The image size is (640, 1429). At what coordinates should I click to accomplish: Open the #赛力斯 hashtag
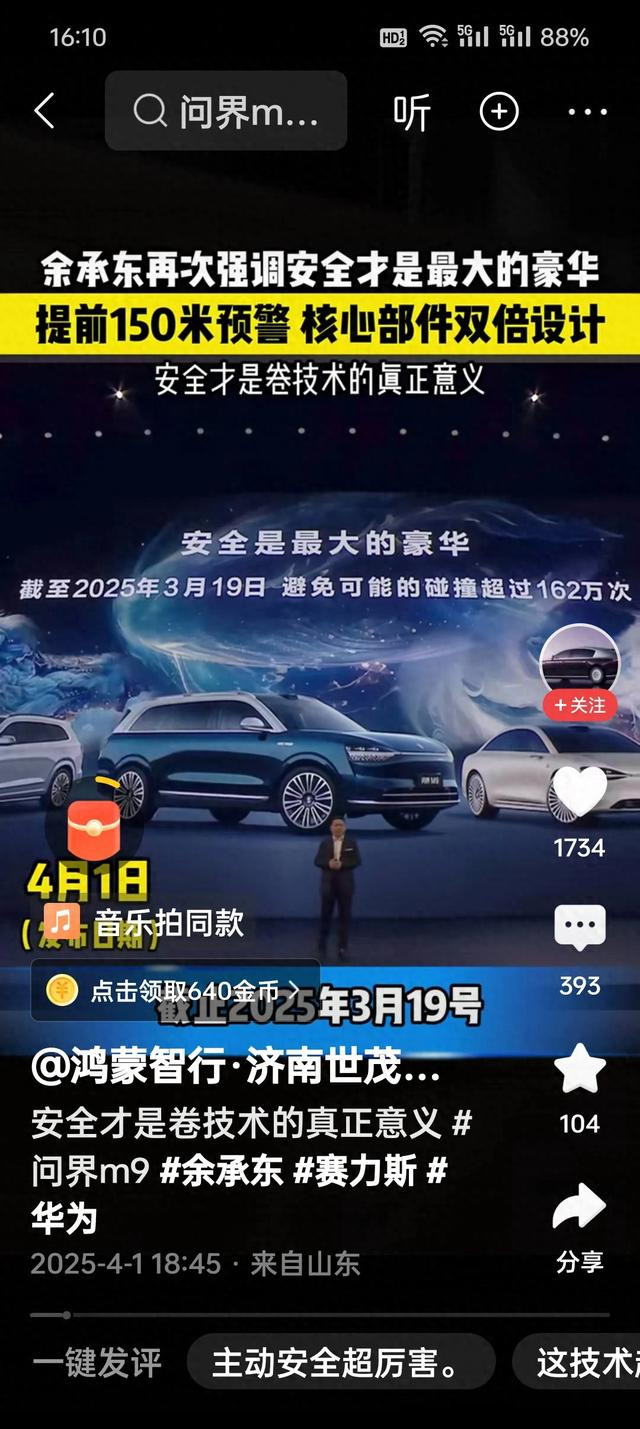pyautogui.click(x=355, y=1171)
